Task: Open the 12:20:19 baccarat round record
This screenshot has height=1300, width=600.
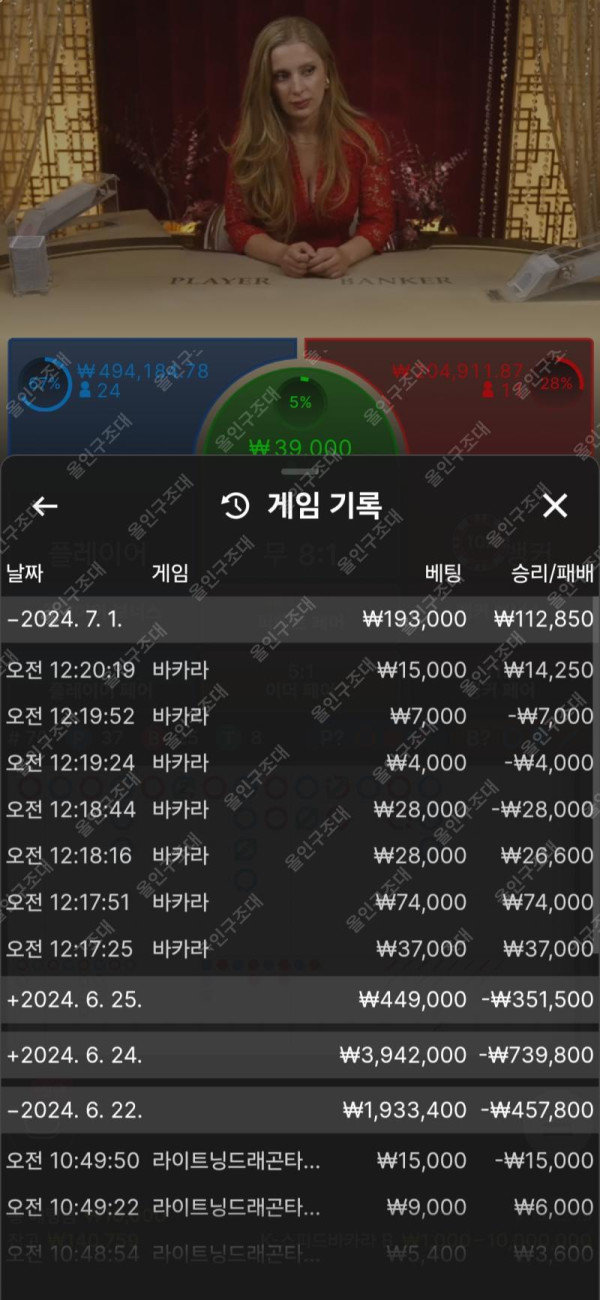Action: (300, 670)
